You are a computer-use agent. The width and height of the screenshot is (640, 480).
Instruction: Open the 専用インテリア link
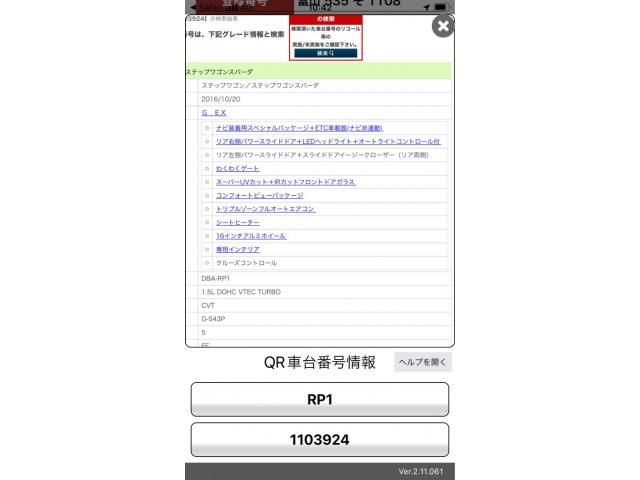pos(237,249)
